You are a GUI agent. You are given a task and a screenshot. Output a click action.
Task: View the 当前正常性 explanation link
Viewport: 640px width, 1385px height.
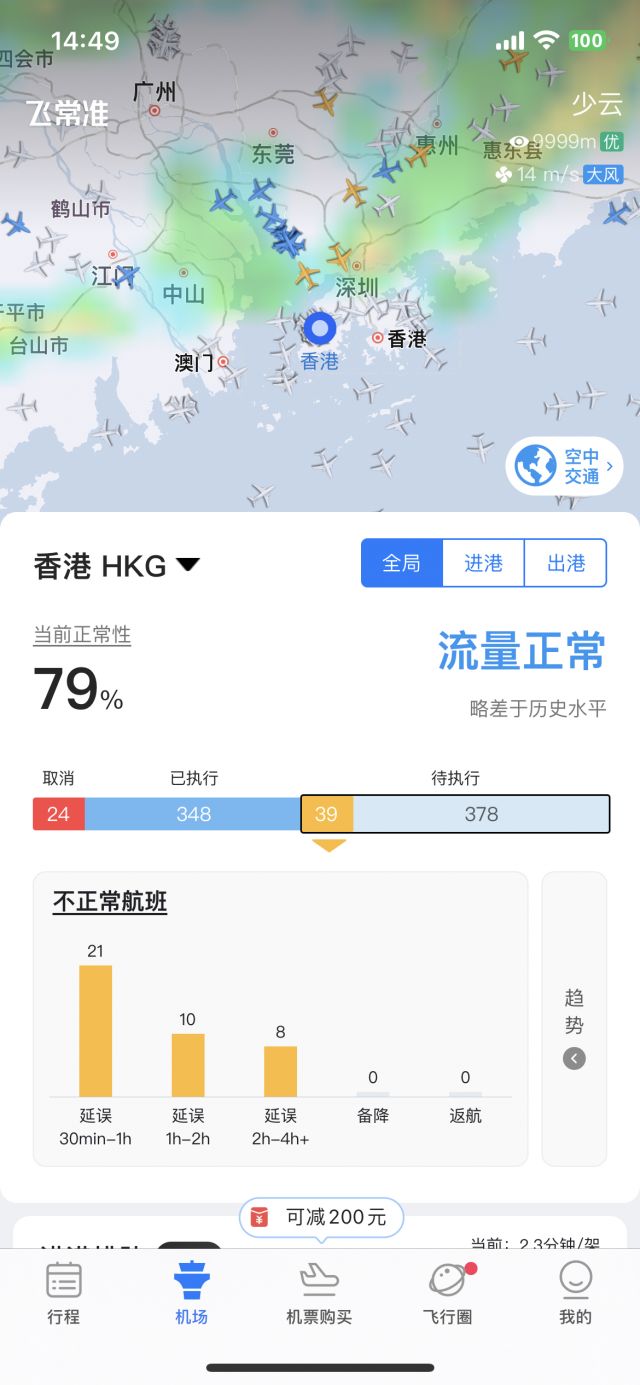pyautogui.click(x=82, y=635)
